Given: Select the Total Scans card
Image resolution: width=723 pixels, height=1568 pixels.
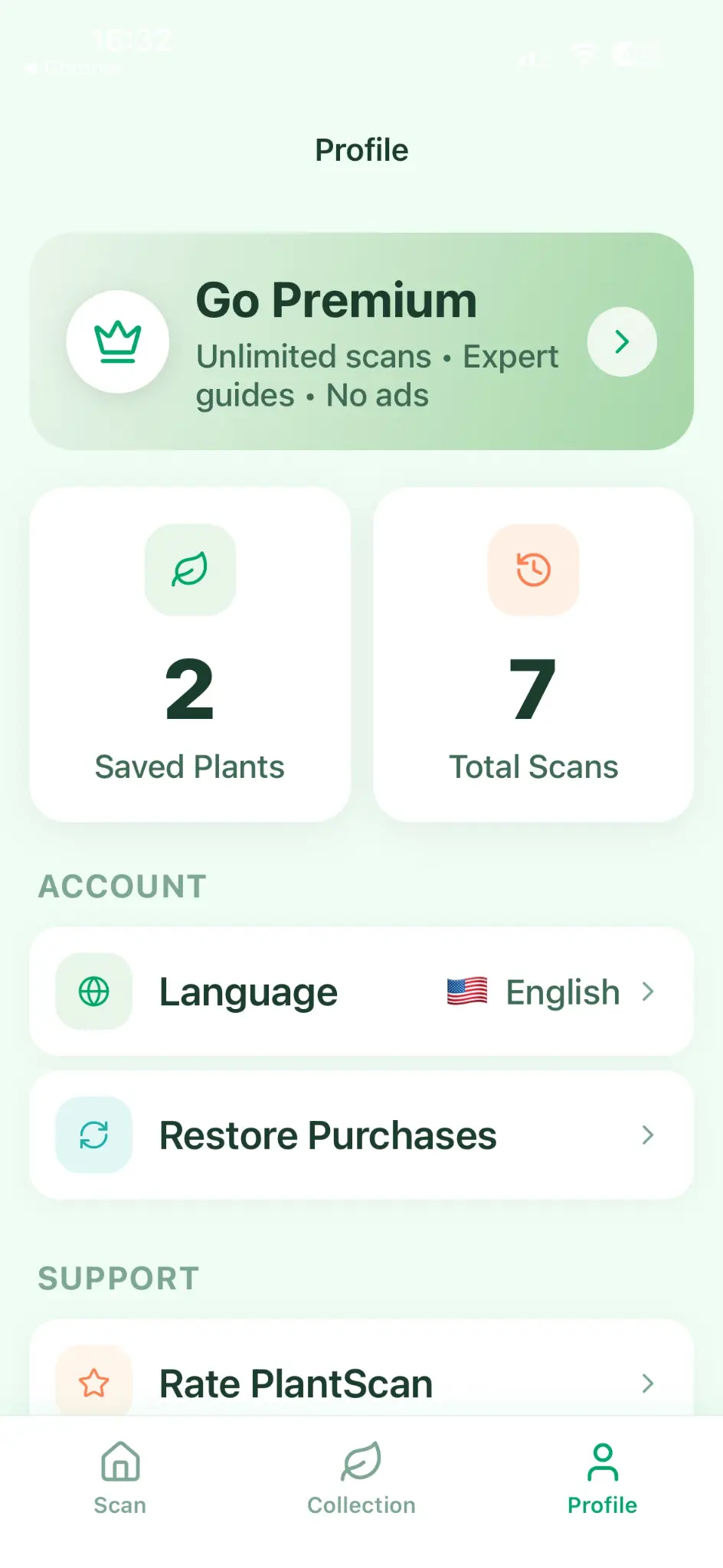Looking at the screenshot, I should tap(534, 653).
